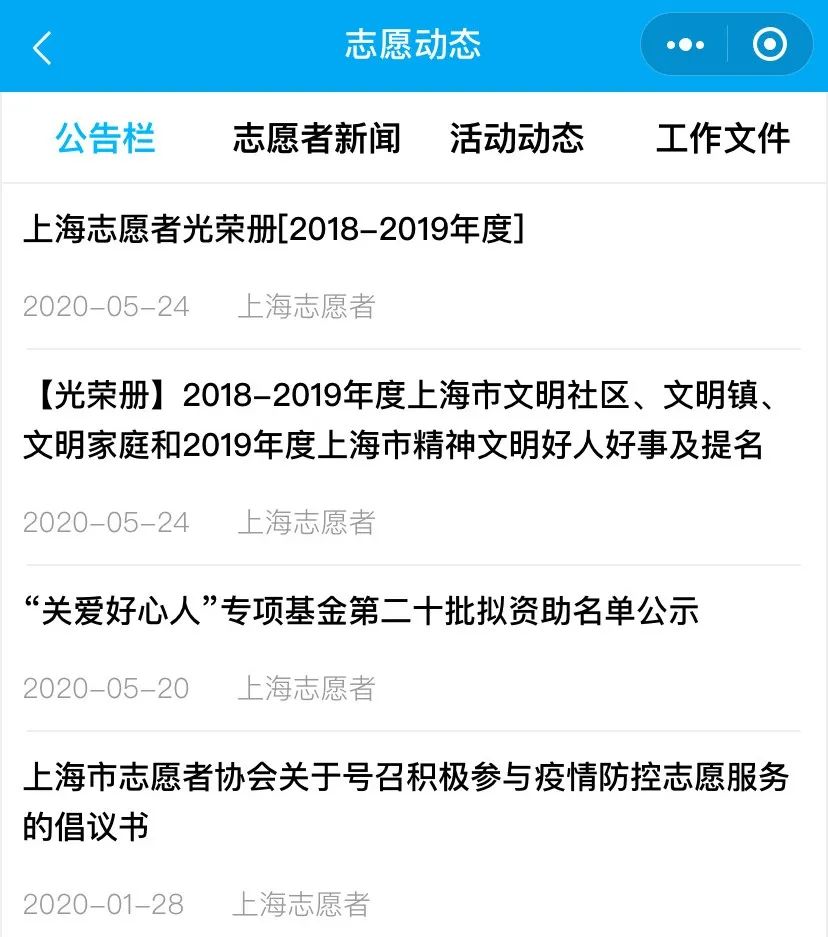
Task: Switch to the 活动动态 tab
Action: pos(517,138)
